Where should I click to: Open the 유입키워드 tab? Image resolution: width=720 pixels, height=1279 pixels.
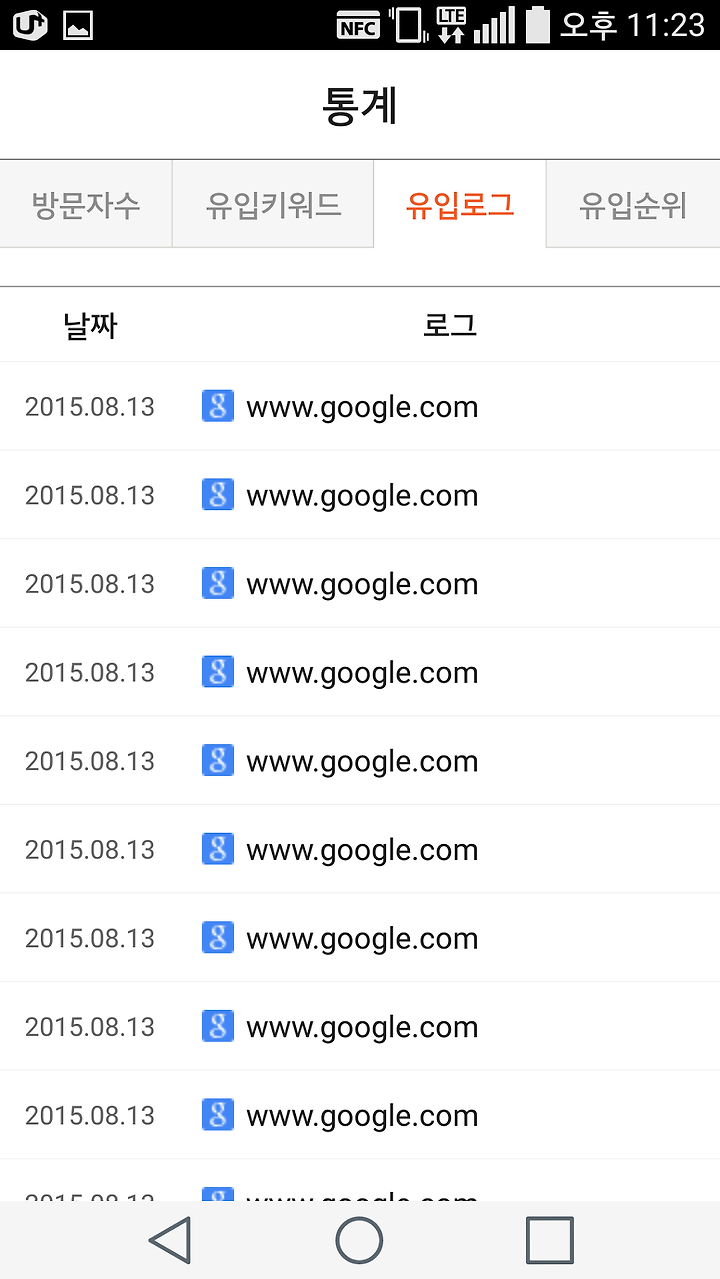click(273, 204)
